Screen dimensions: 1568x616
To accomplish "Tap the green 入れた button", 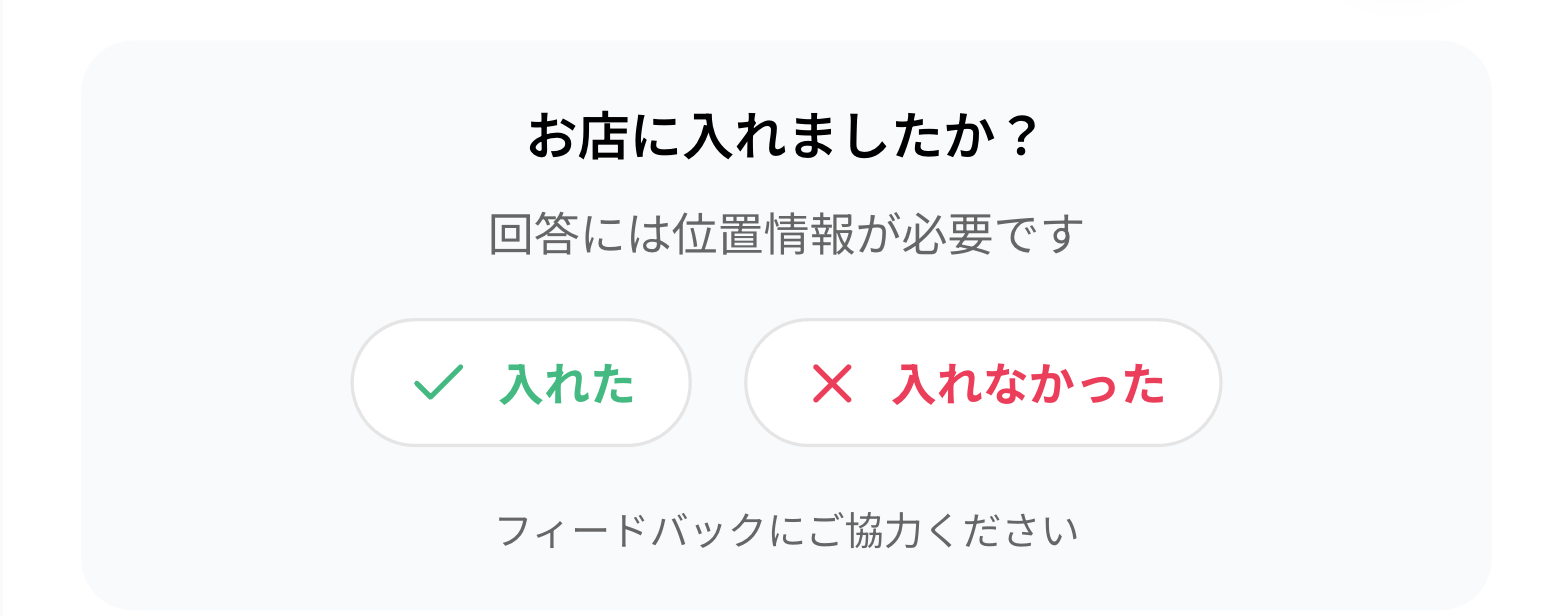I will (521, 383).
